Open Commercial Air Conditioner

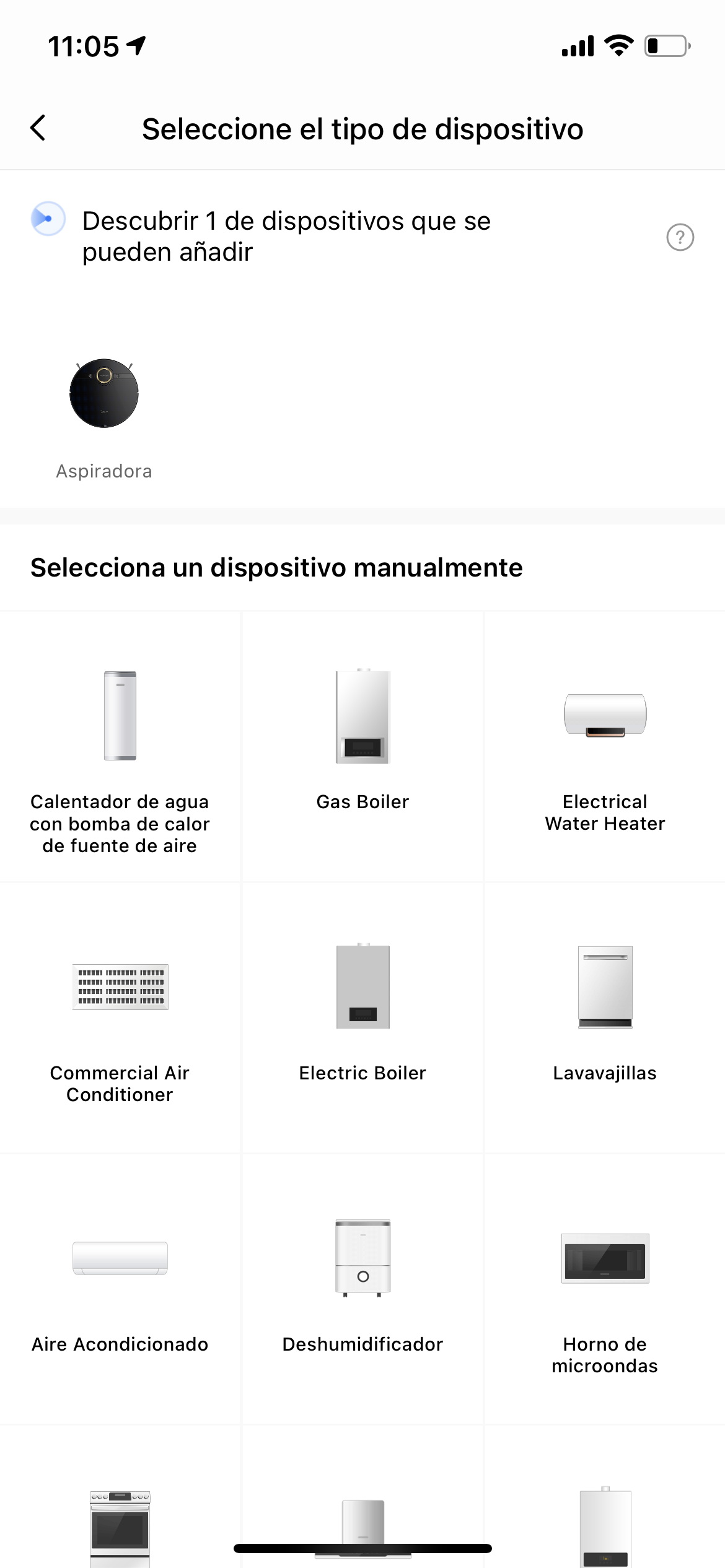coord(120,1018)
